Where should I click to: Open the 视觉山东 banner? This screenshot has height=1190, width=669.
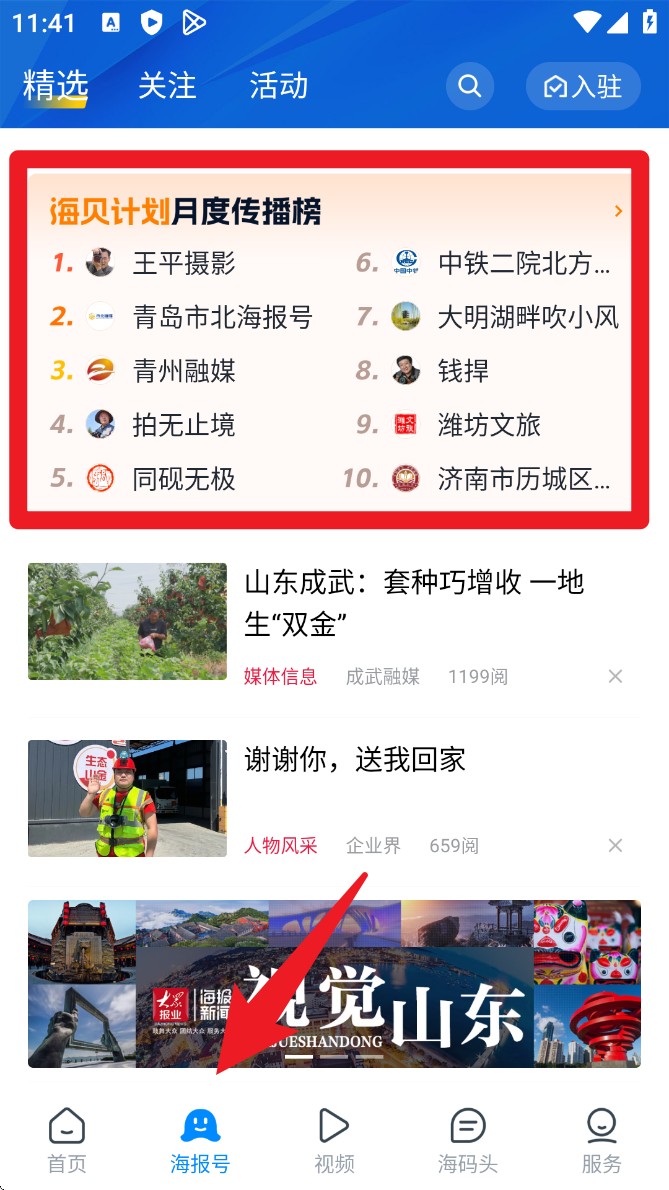point(334,983)
